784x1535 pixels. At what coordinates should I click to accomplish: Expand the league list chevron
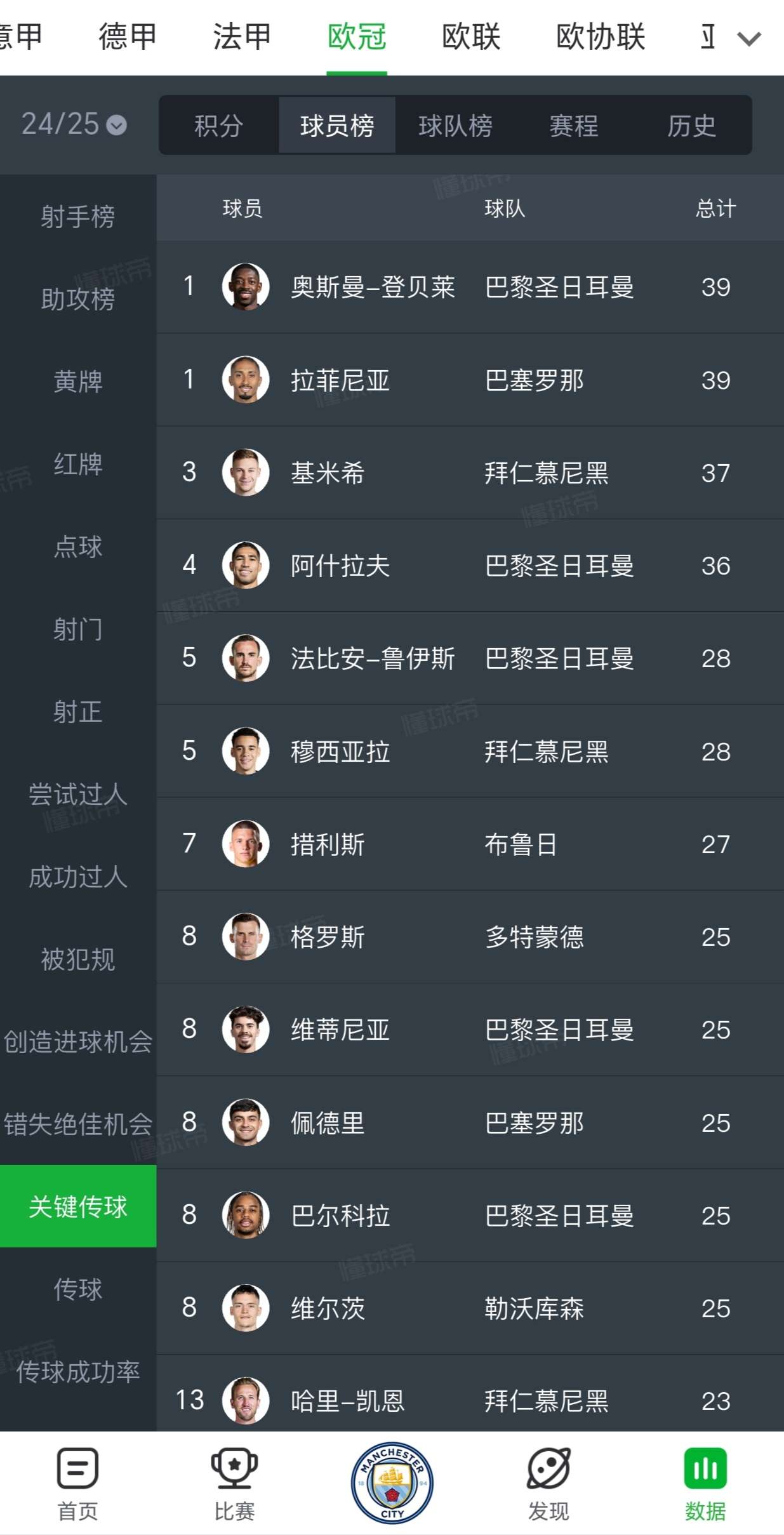point(748,39)
